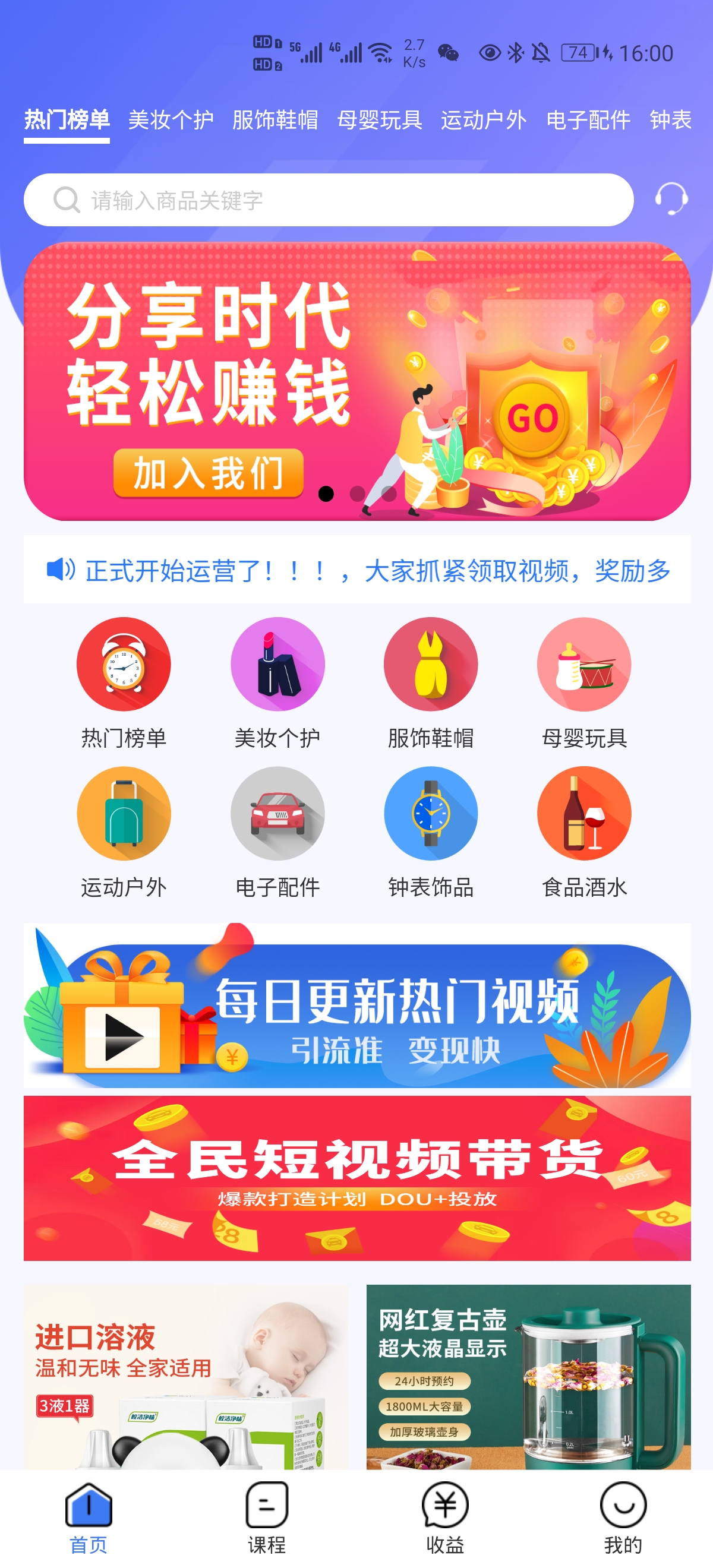The image size is (713, 1568).
Task: Open the 美妆个护 lipstick category icon
Action: [x=277, y=665]
